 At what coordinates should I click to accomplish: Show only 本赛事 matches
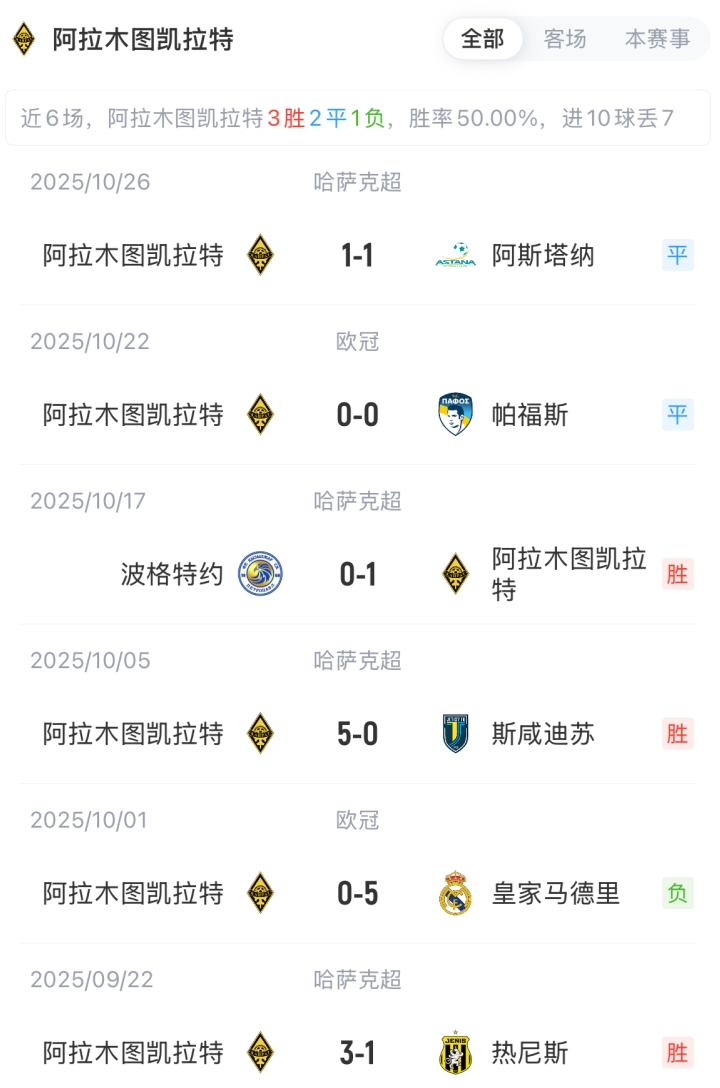(657, 39)
